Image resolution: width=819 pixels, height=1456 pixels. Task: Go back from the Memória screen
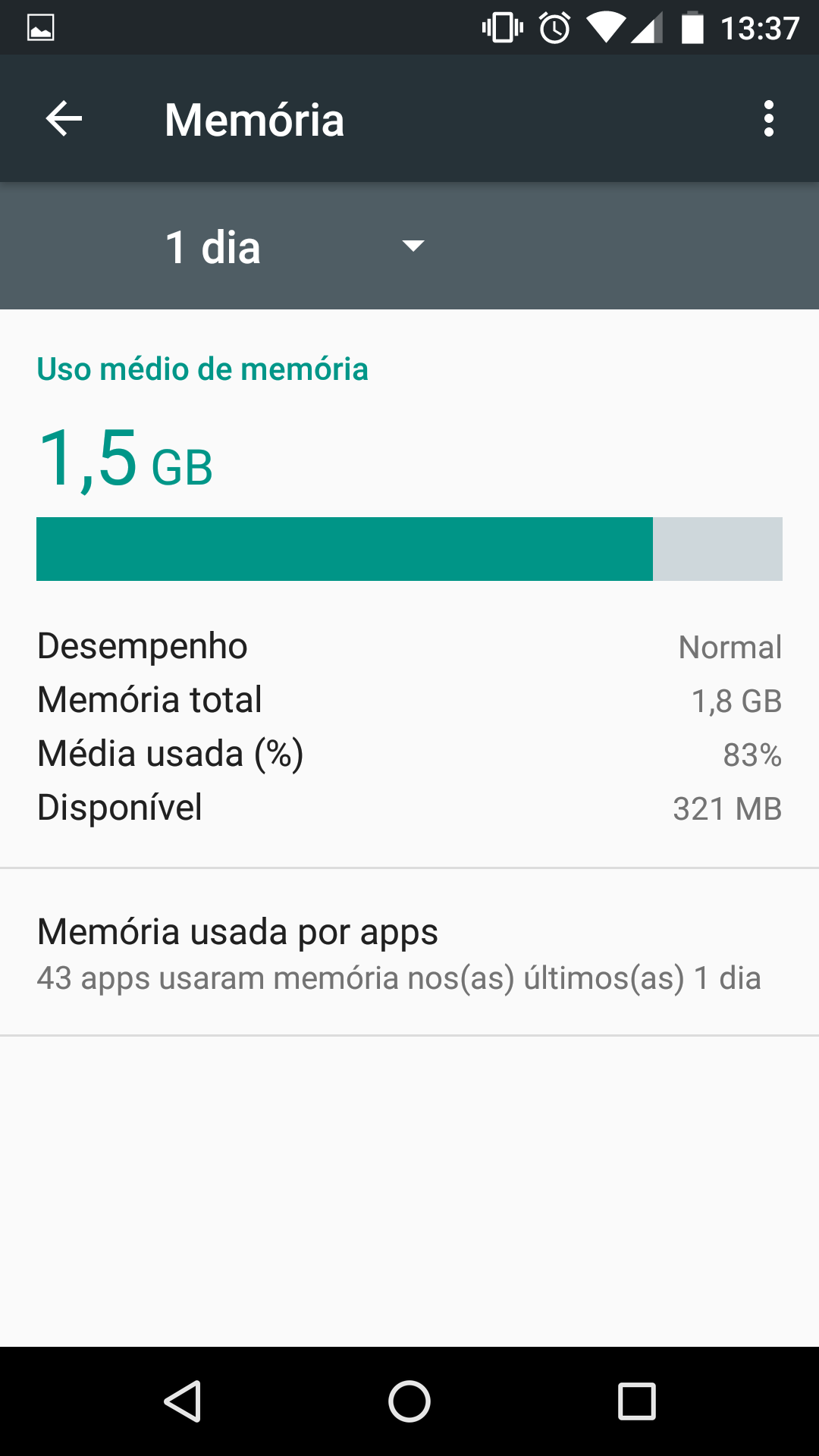point(64,119)
